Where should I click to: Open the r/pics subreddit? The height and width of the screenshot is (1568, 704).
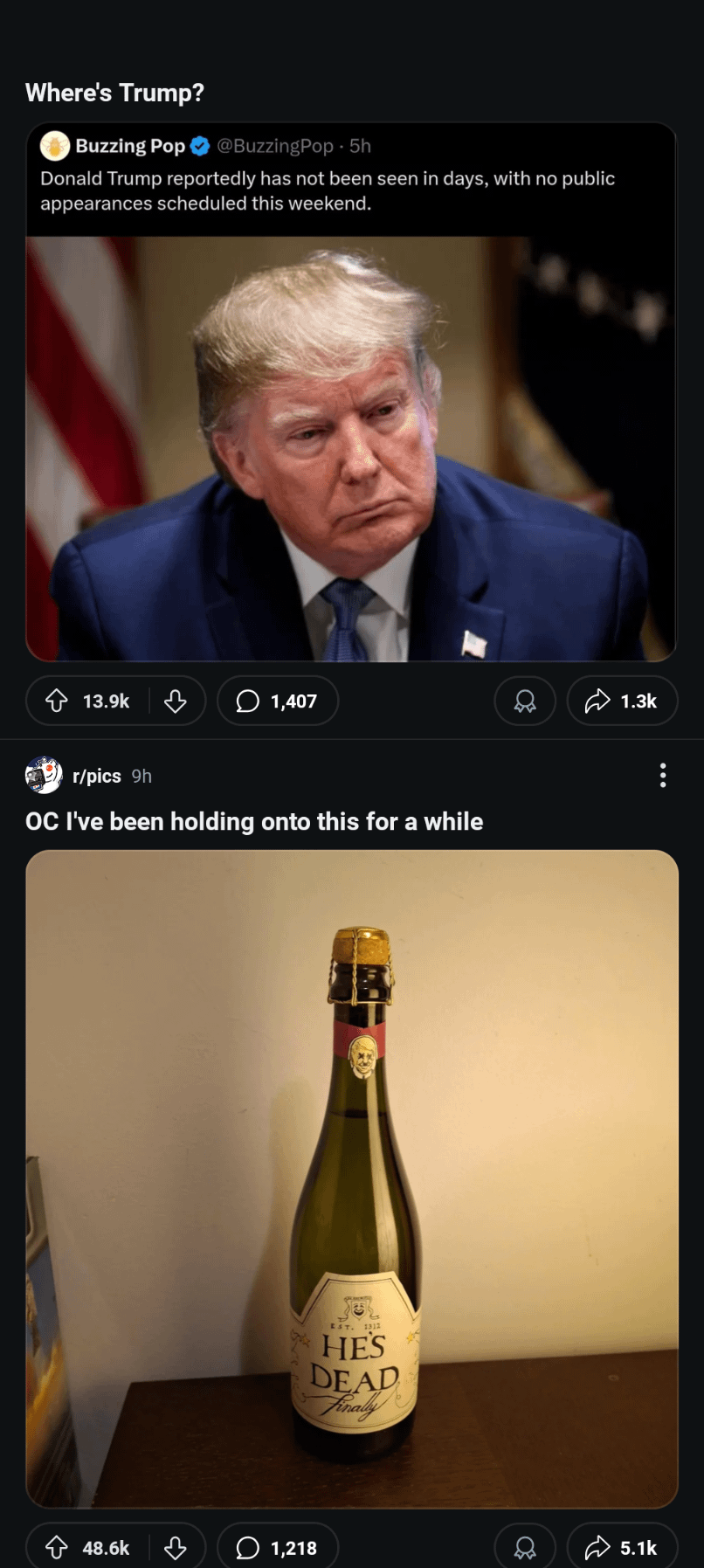[x=96, y=776]
